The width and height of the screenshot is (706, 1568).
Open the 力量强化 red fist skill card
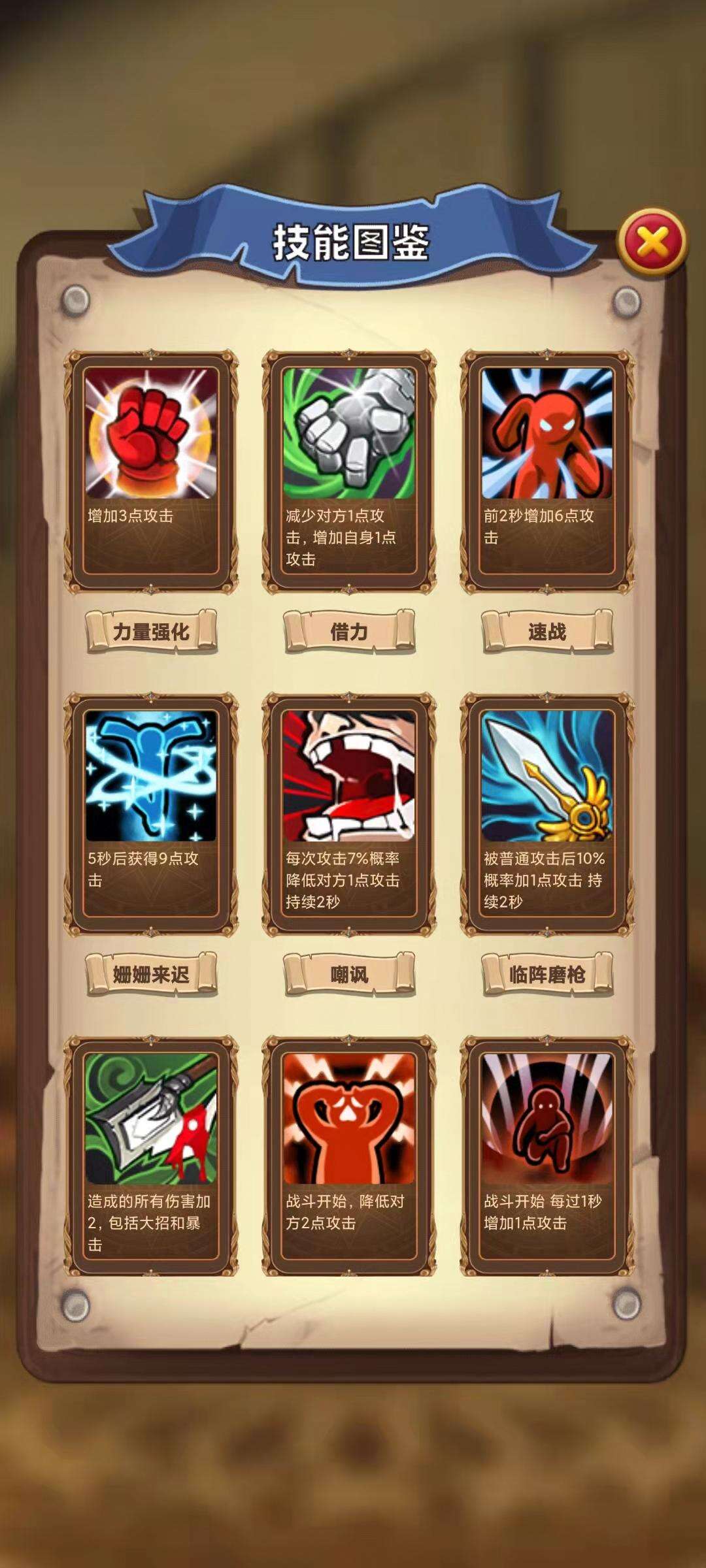(151, 470)
